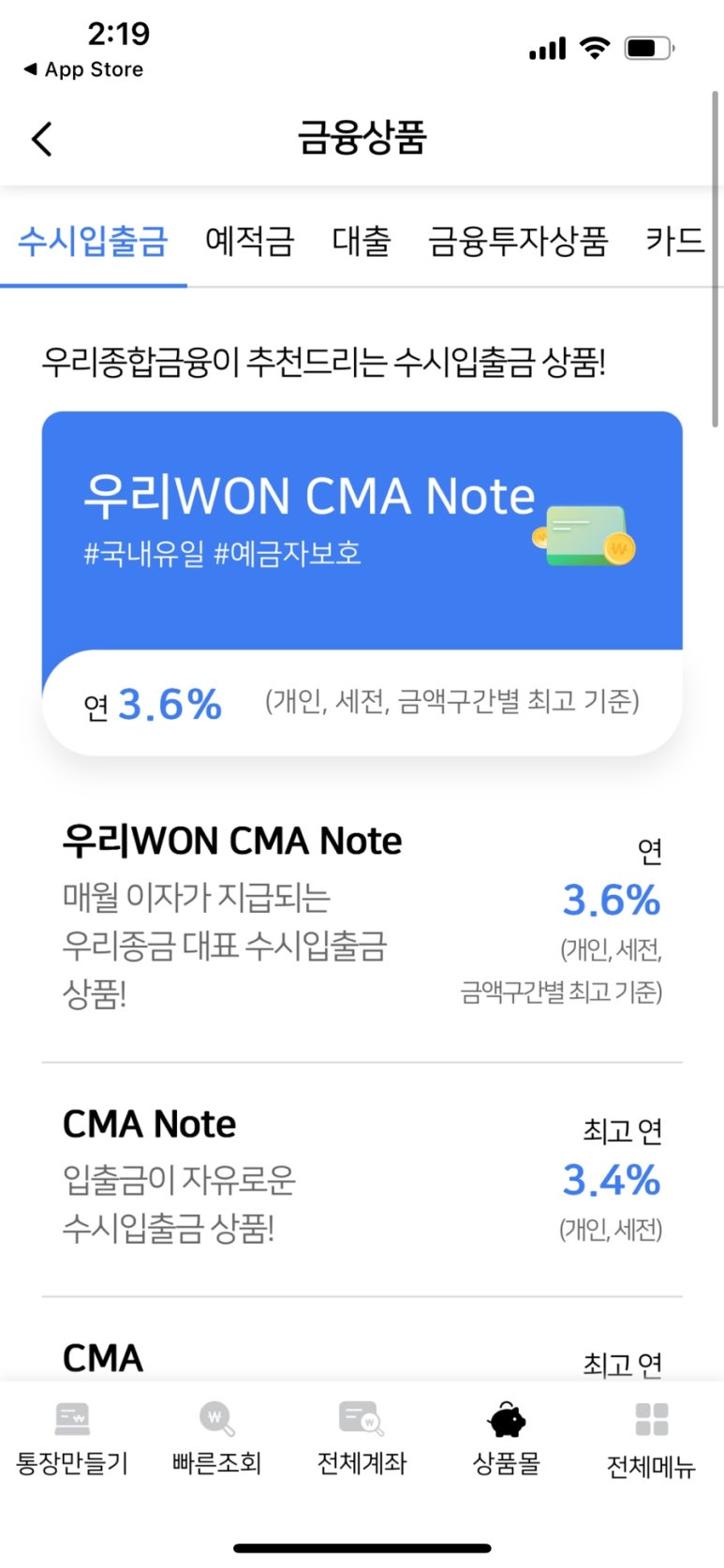Tap the 3.4% rate on CMA Note
This screenshot has height=1568, width=724.
[610, 1180]
